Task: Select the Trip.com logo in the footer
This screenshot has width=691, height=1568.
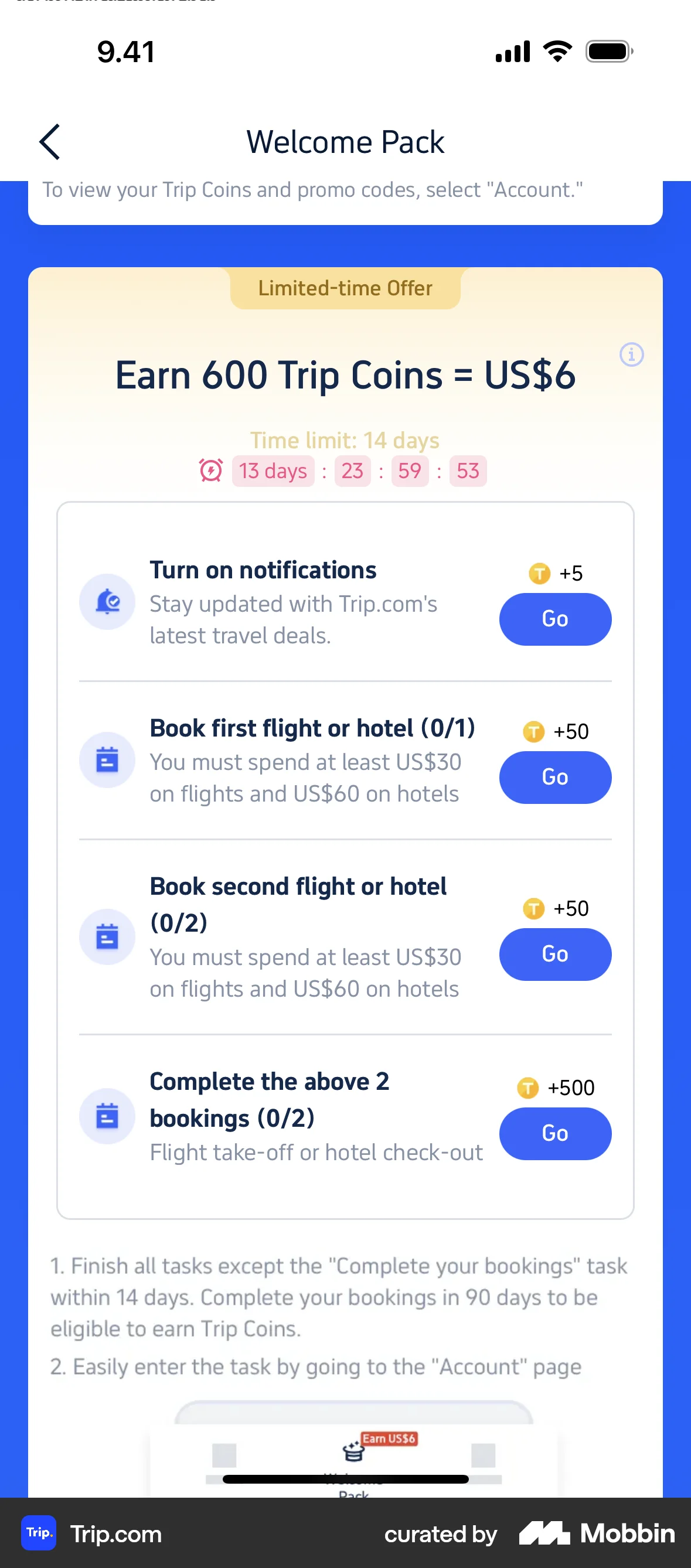Action: 38,1534
